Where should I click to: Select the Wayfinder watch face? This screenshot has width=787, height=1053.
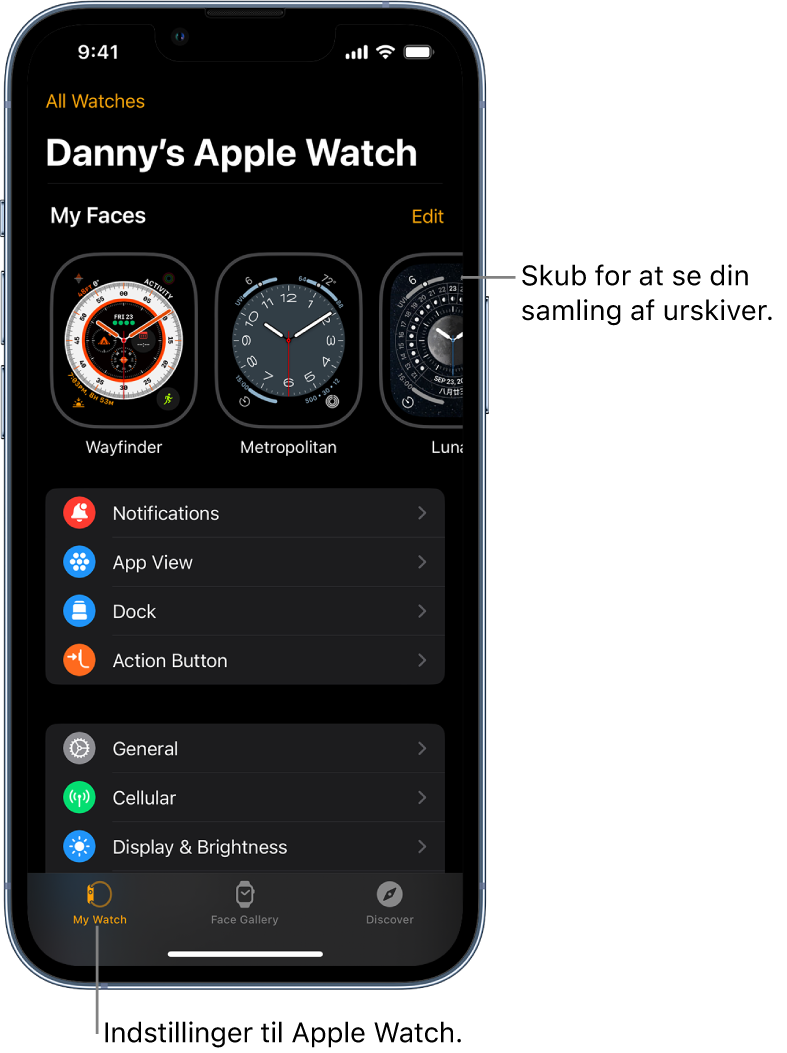124,340
